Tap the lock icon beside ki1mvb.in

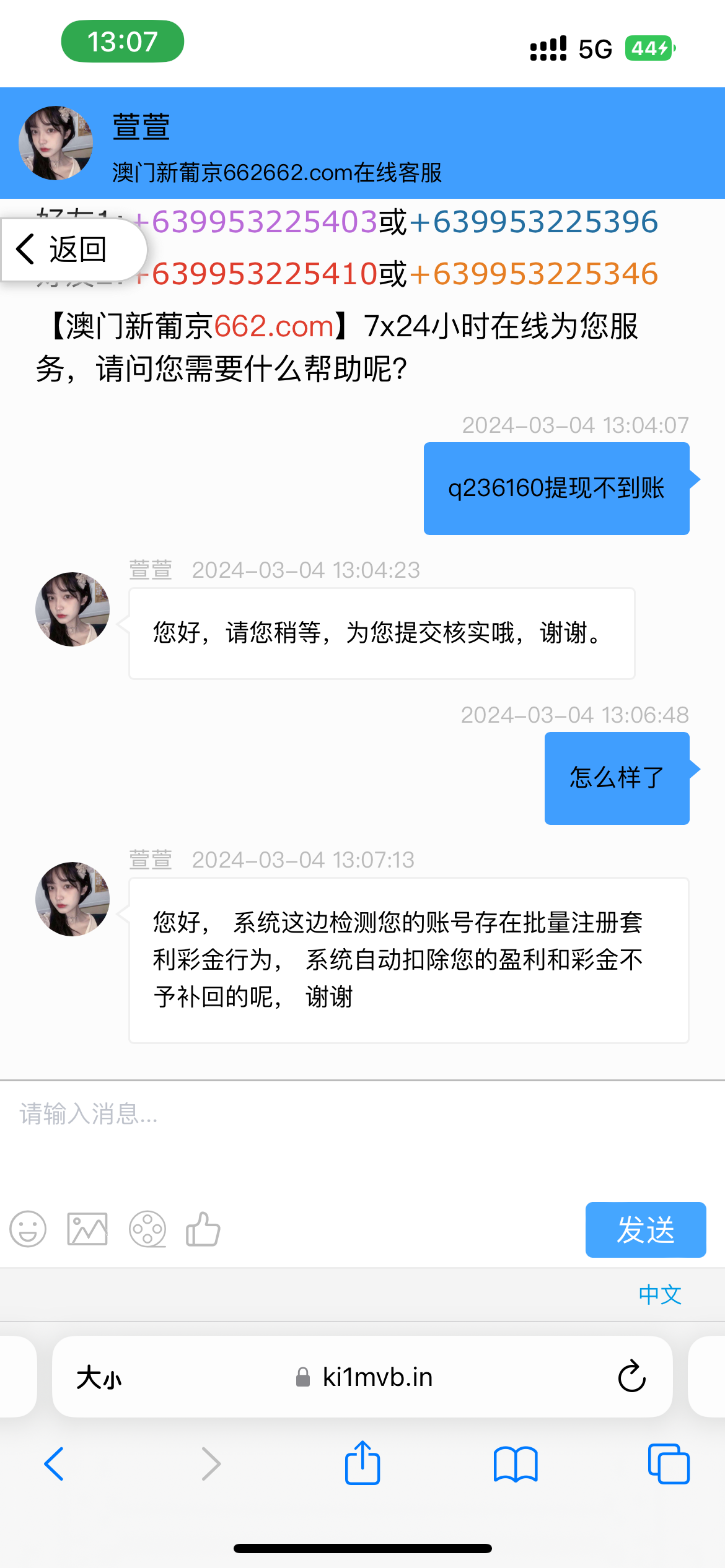click(302, 1377)
